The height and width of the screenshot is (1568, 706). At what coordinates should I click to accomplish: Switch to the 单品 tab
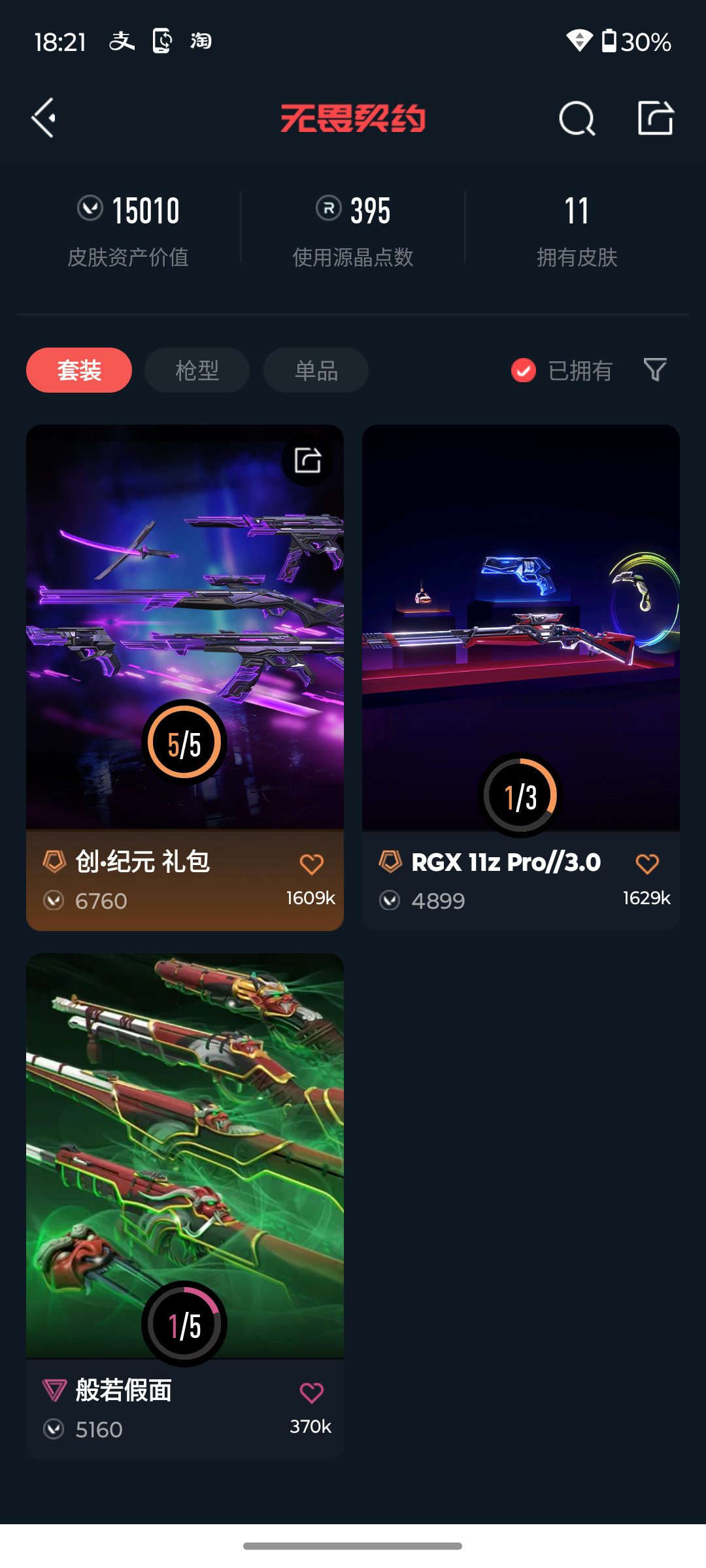tap(316, 370)
